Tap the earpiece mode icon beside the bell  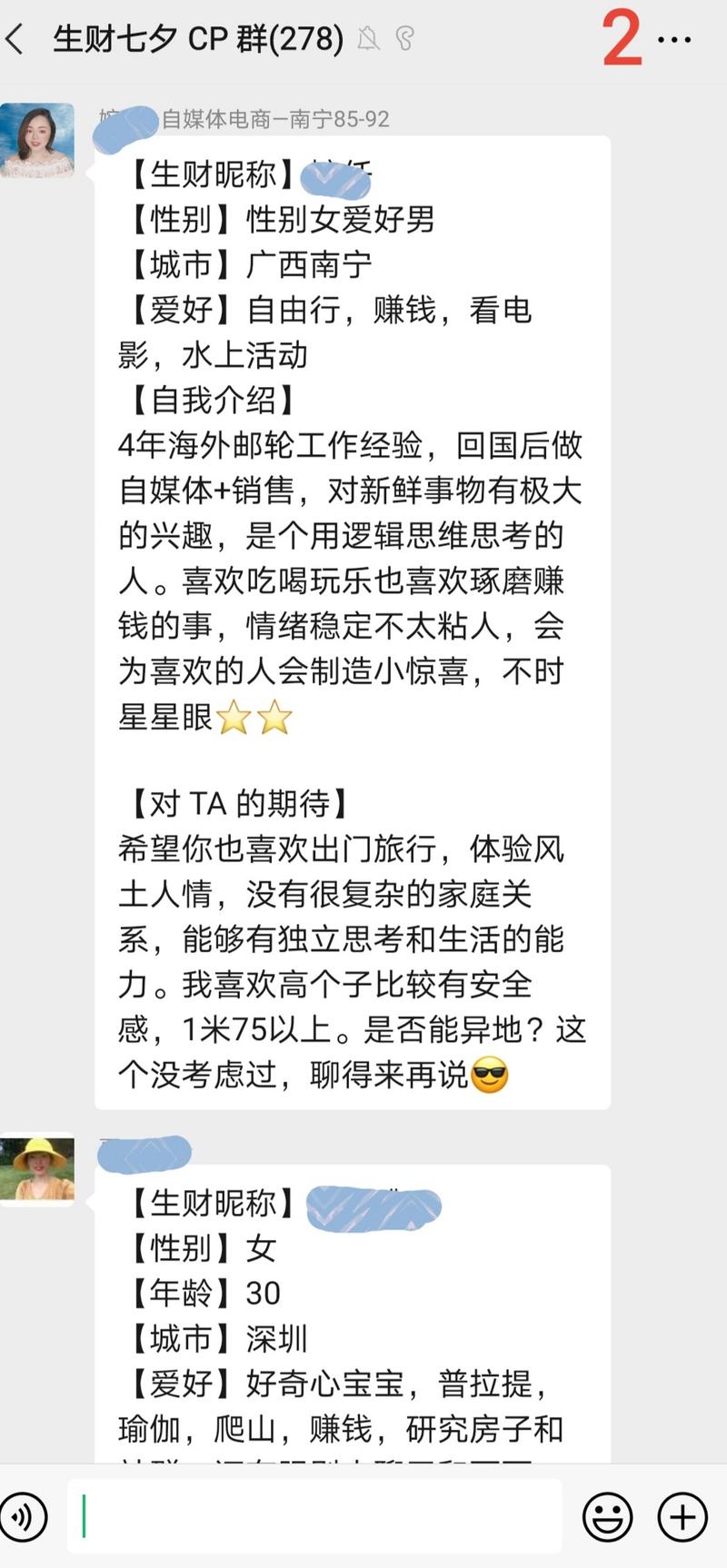tap(405, 38)
